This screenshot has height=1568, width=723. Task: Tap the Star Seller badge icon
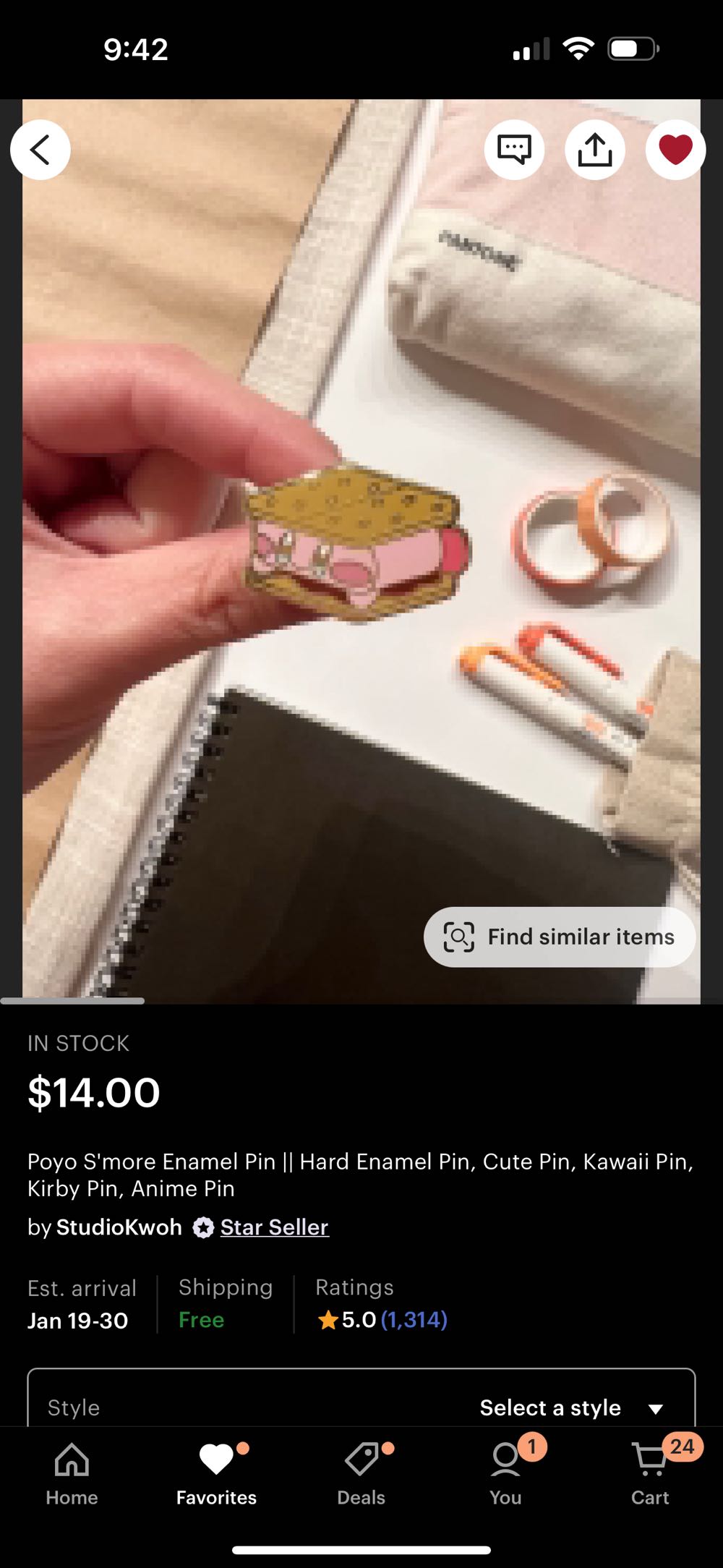[x=202, y=1227]
